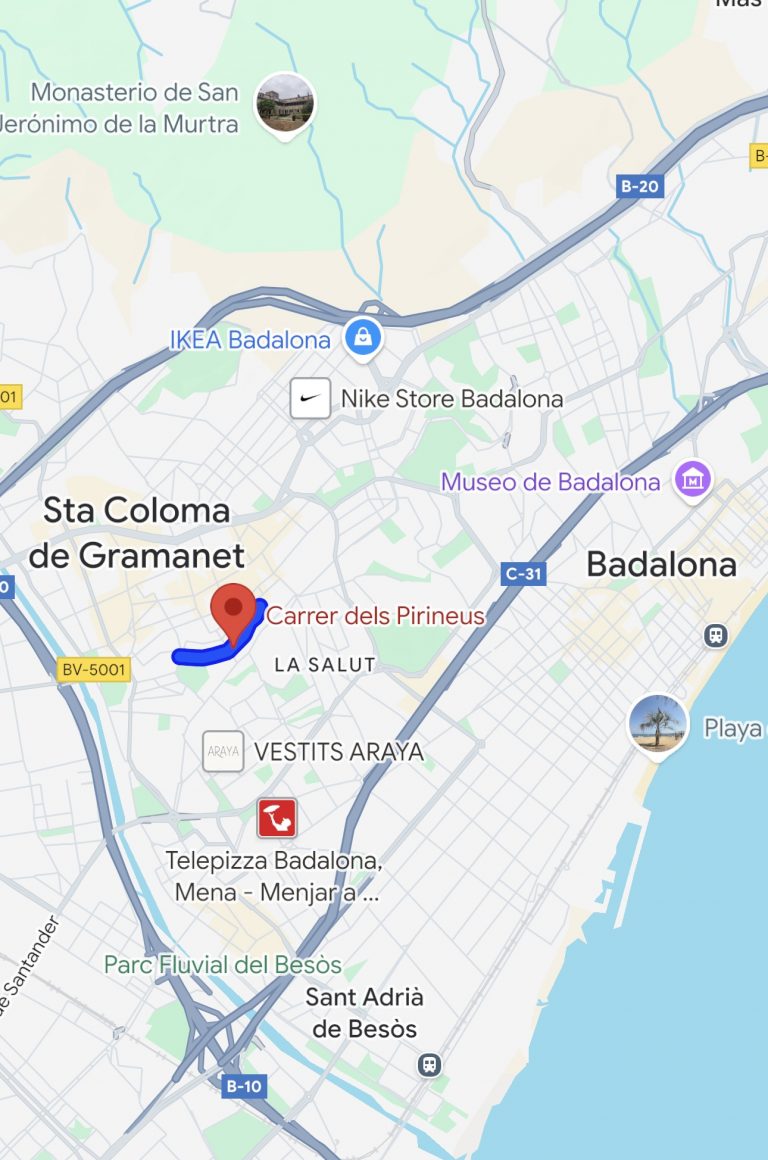Tap the Badalona train station icon
This screenshot has width=768, height=1160.
(716, 635)
